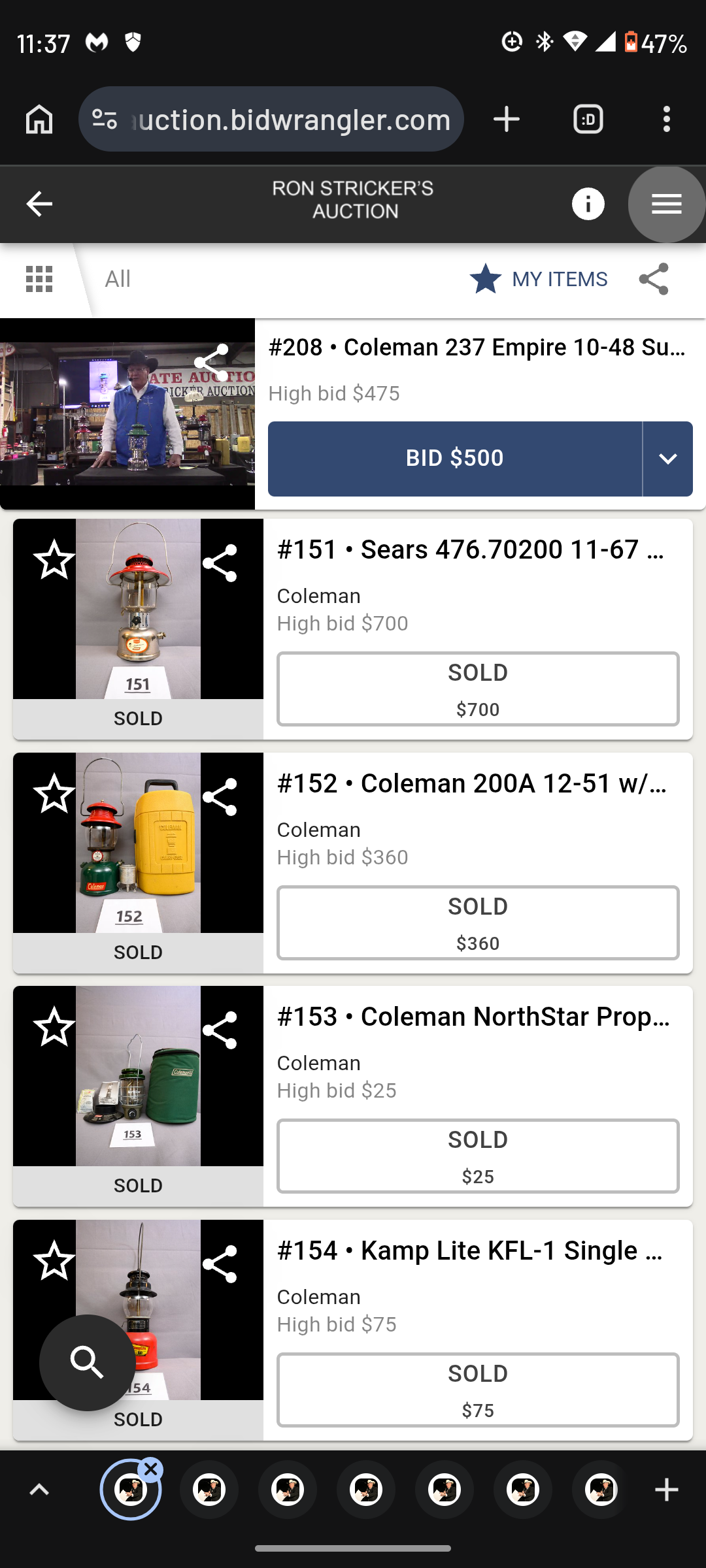706x1568 pixels.
Task: Place a $500 bid on lot #208
Action: coord(454,458)
